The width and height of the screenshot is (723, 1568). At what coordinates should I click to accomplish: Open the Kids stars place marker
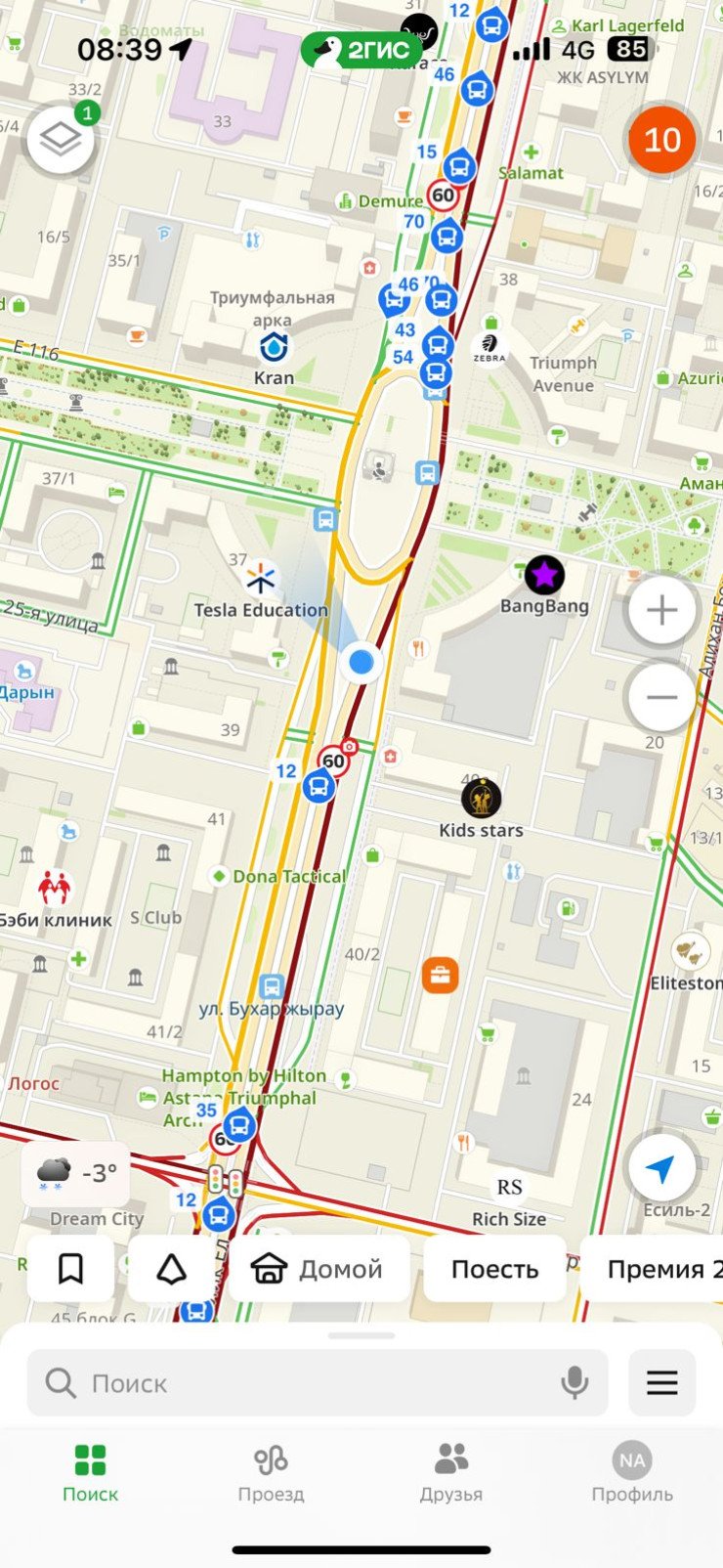pyautogui.click(x=481, y=799)
